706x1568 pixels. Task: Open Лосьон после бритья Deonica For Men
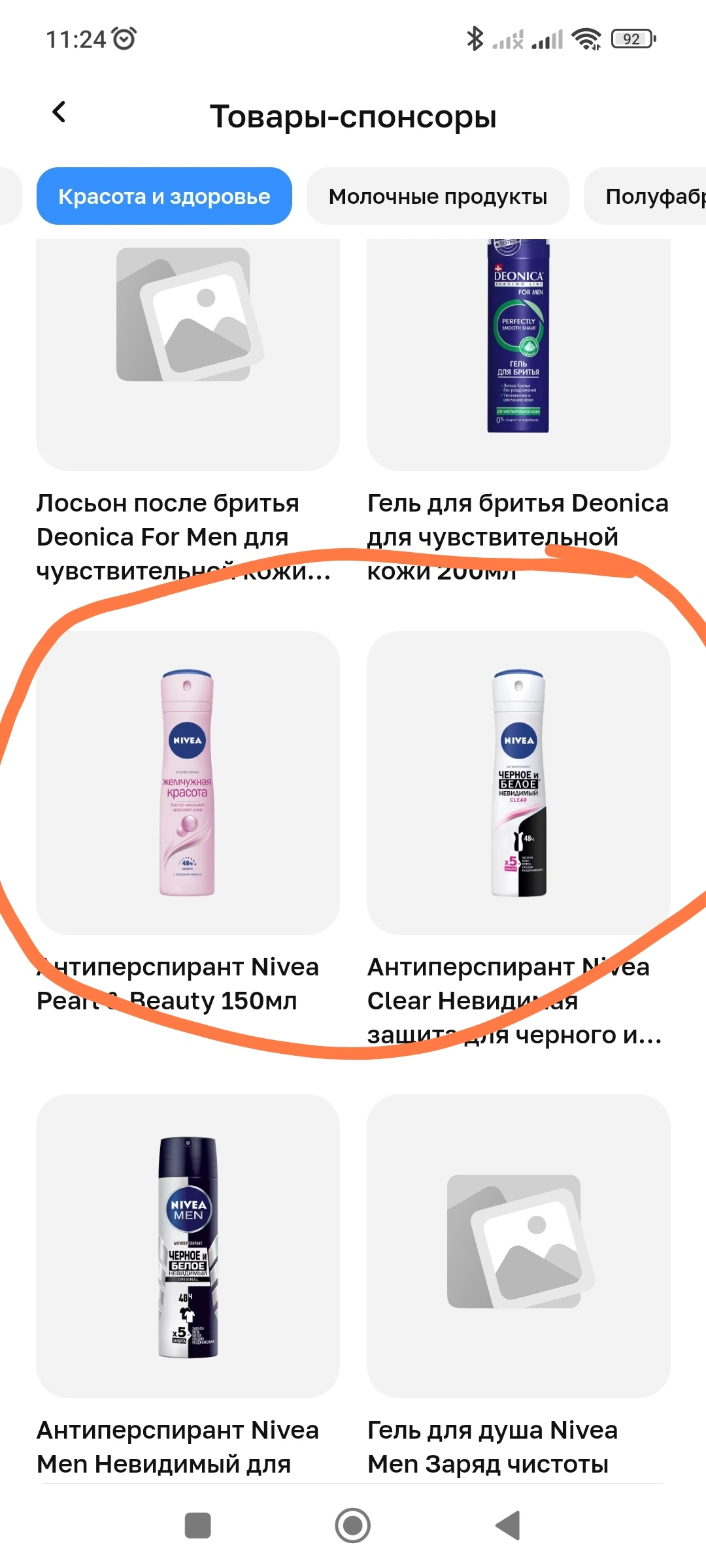click(188, 412)
